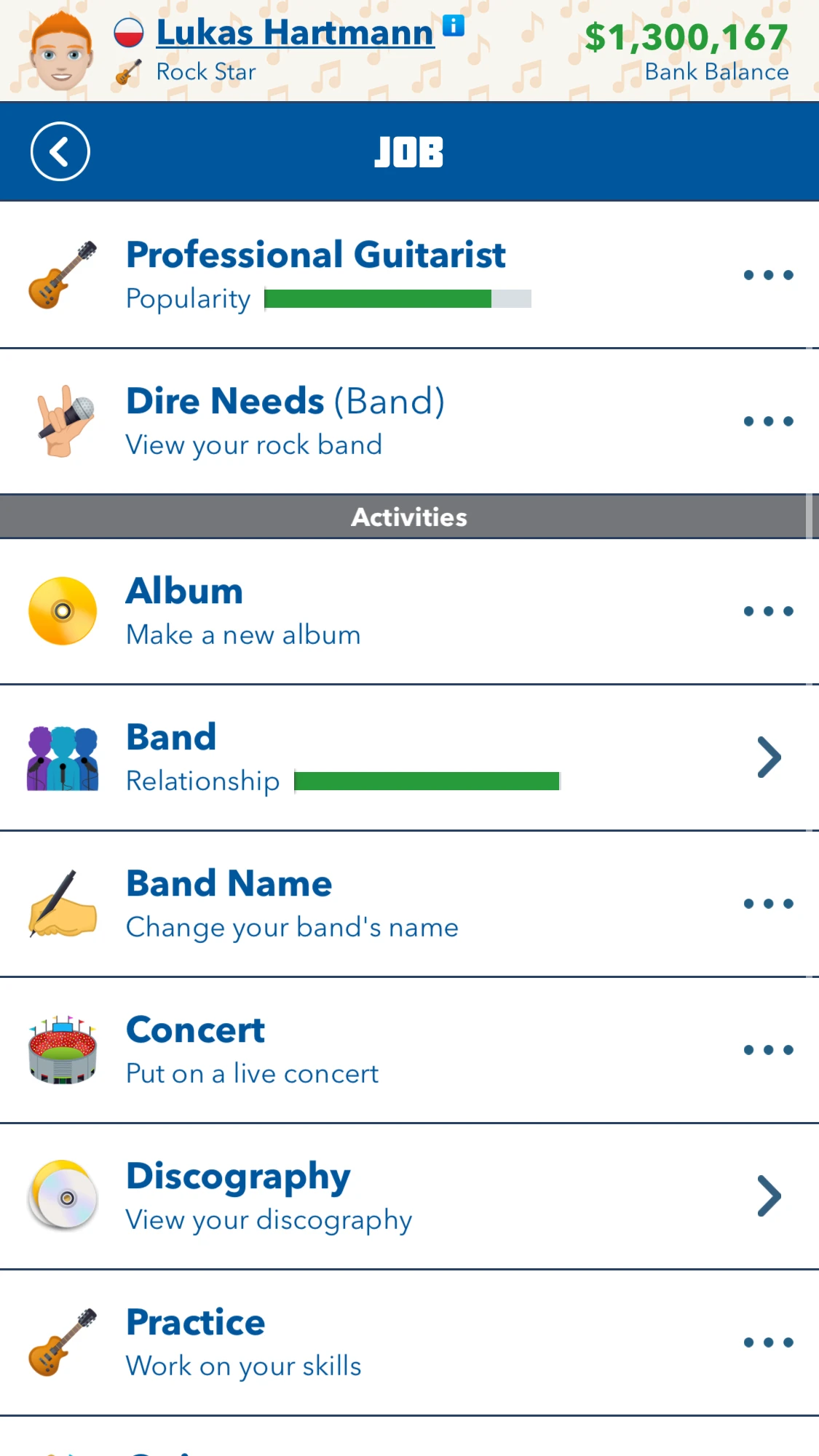
Task: Change your band's name
Action: click(409, 904)
